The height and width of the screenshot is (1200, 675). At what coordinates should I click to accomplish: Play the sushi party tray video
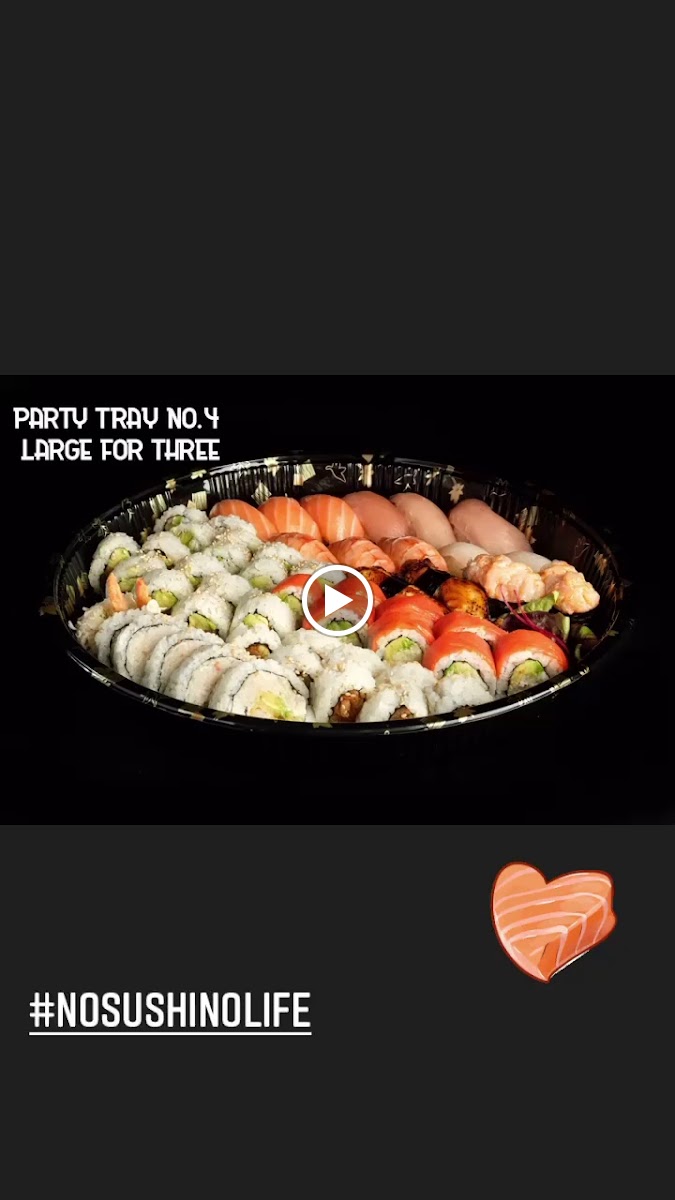(x=337, y=600)
